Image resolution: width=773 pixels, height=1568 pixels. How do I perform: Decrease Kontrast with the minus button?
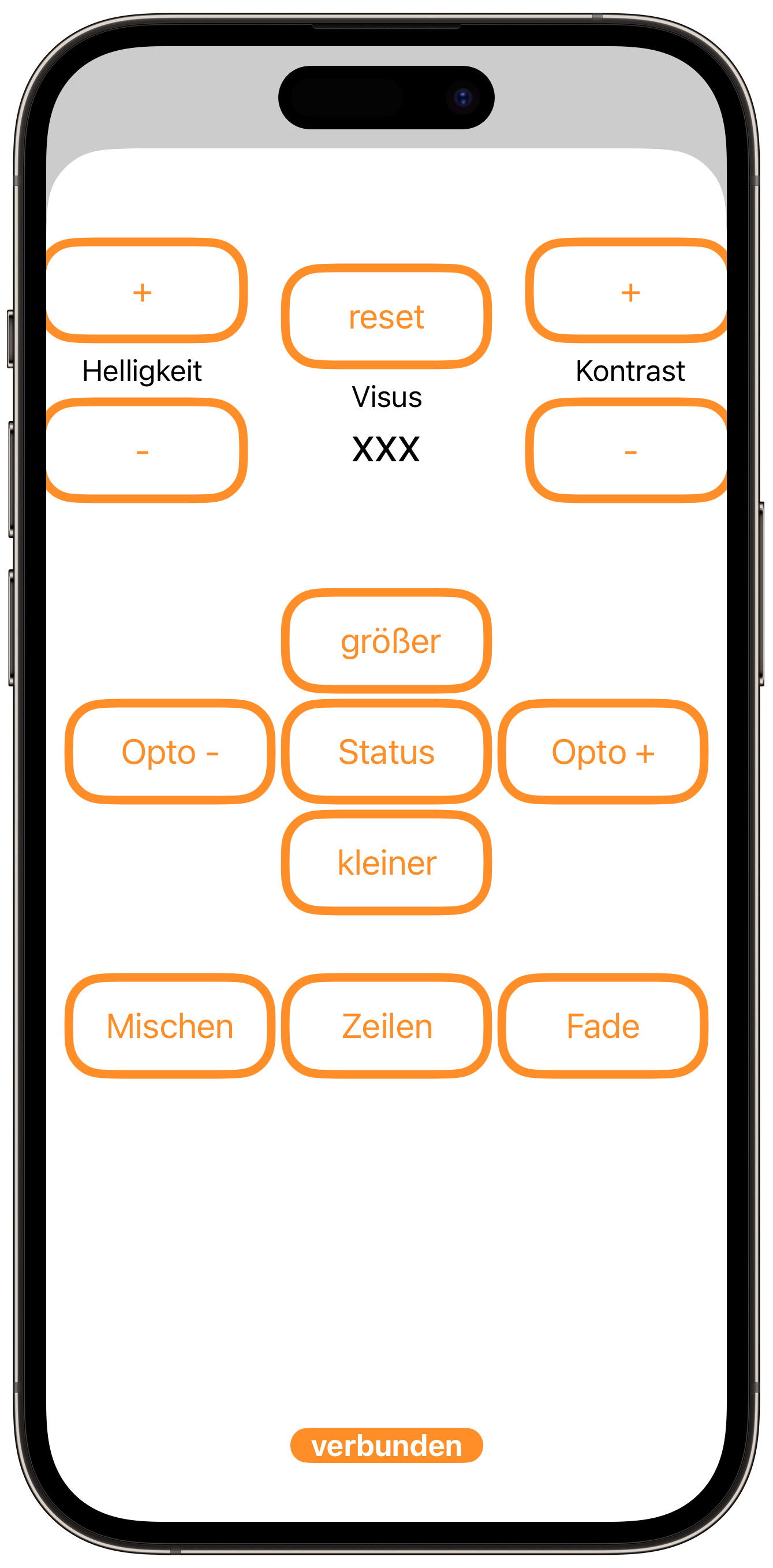629,450
